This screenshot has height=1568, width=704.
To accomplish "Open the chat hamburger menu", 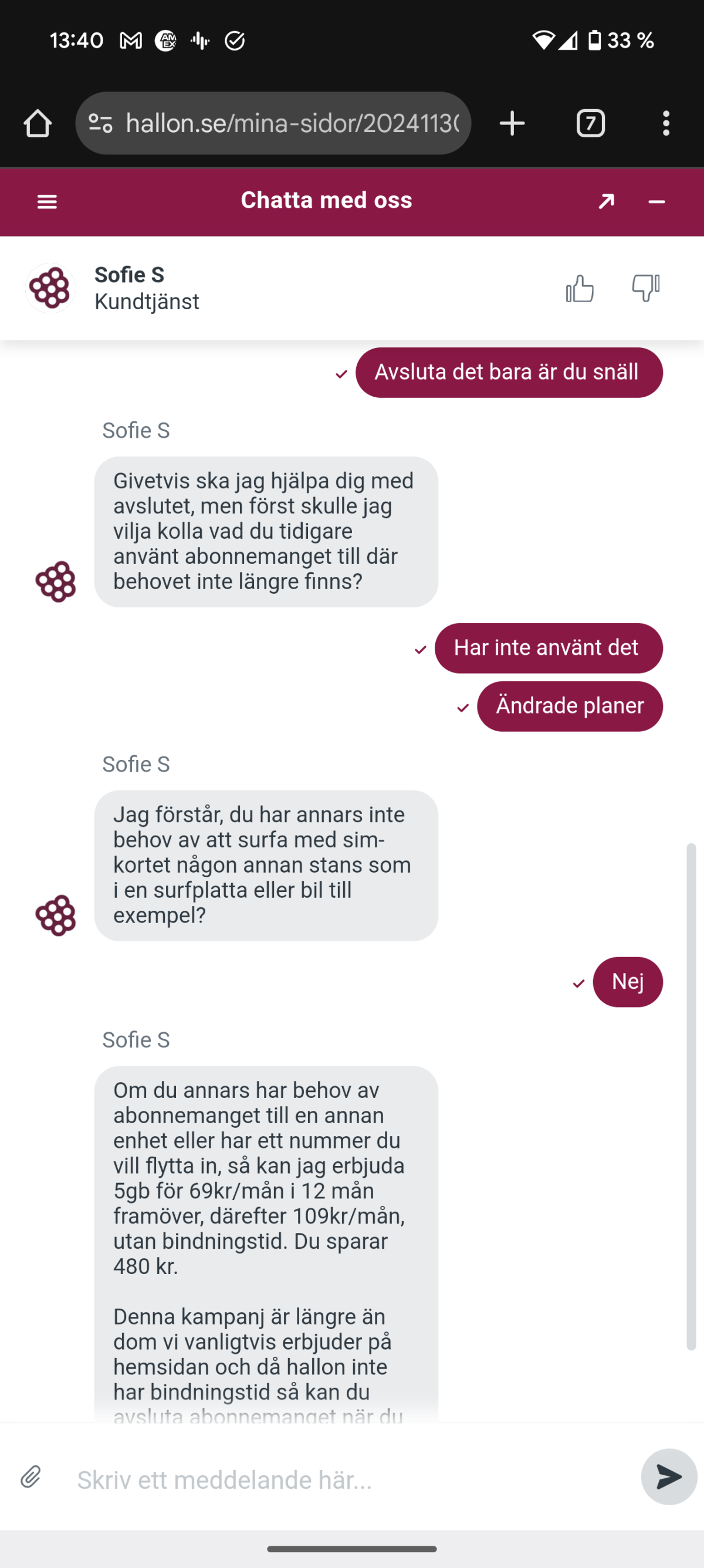I will tap(46, 201).
